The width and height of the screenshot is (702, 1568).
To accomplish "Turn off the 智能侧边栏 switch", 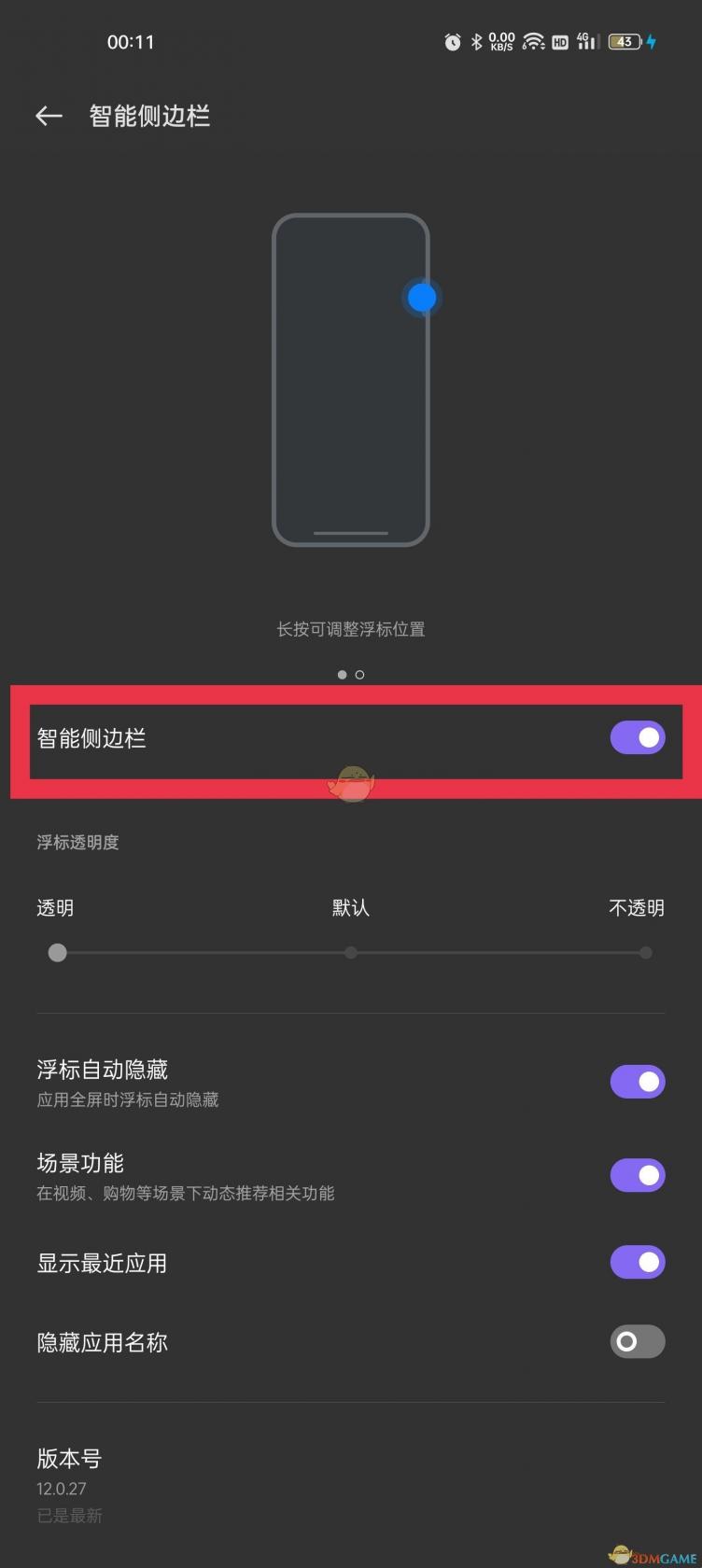I will 638,737.
